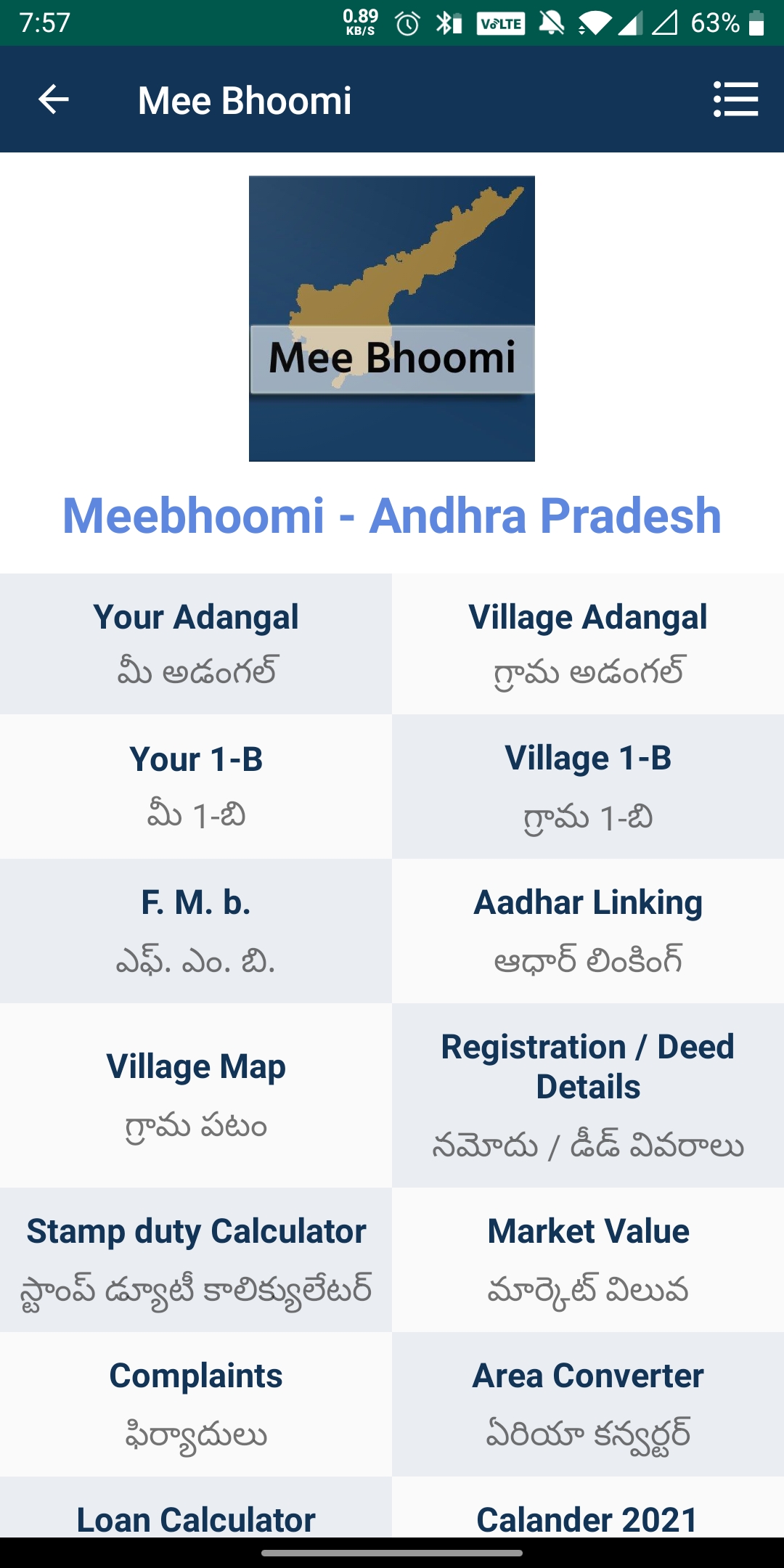Viewport: 784px width, 1568px height.
Task: Select Your 1-B
Action: tap(196, 787)
